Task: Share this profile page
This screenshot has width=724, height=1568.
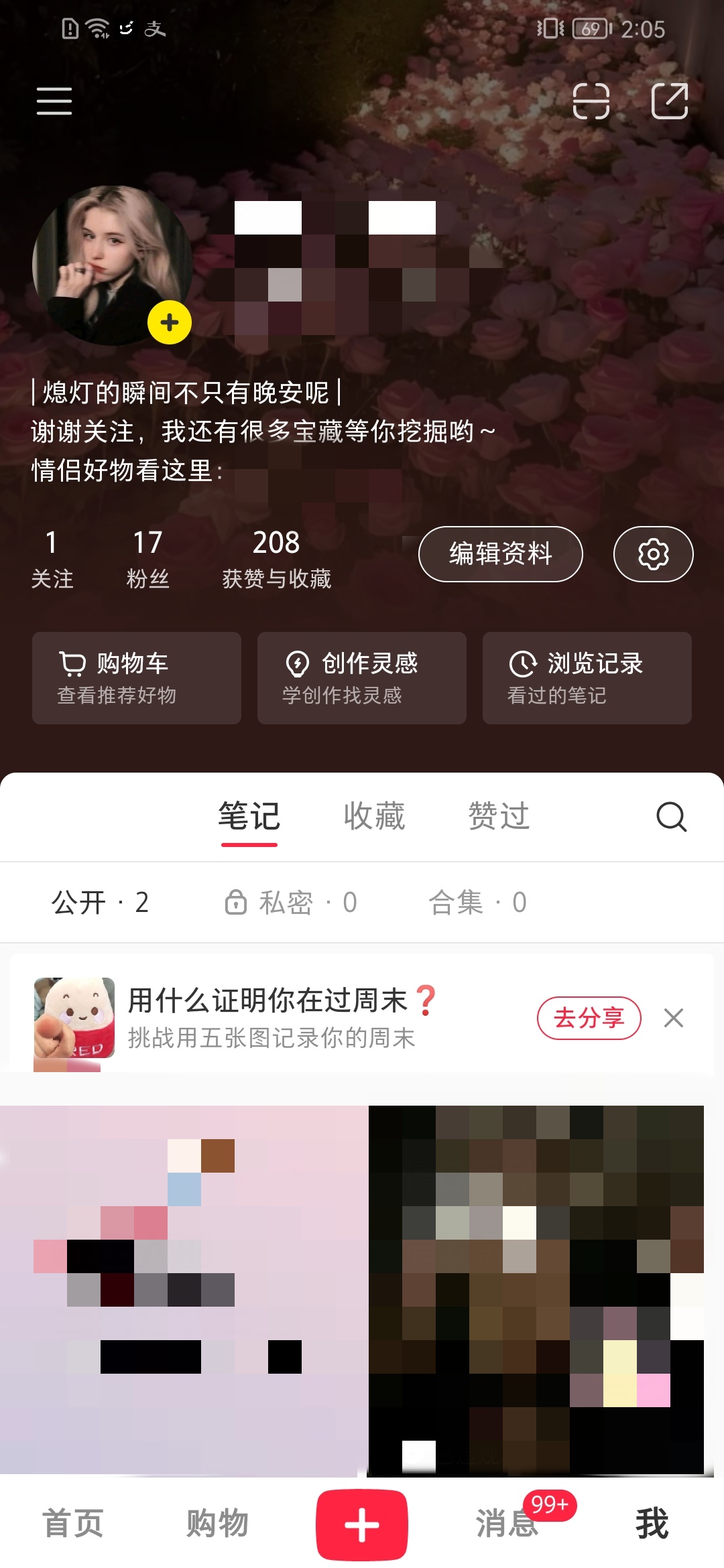Action: point(670,101)
